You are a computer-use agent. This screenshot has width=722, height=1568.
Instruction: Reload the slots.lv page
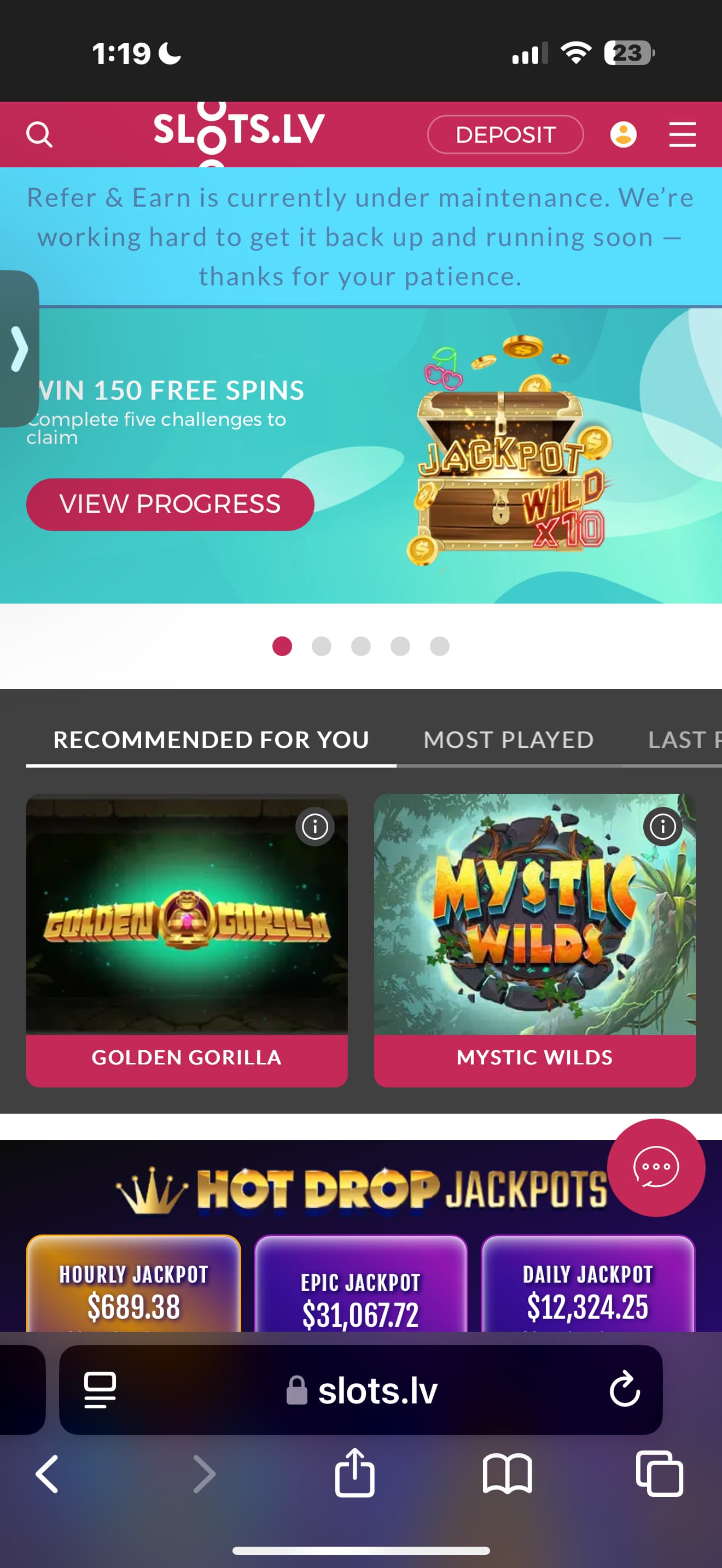pos(625,1389)
